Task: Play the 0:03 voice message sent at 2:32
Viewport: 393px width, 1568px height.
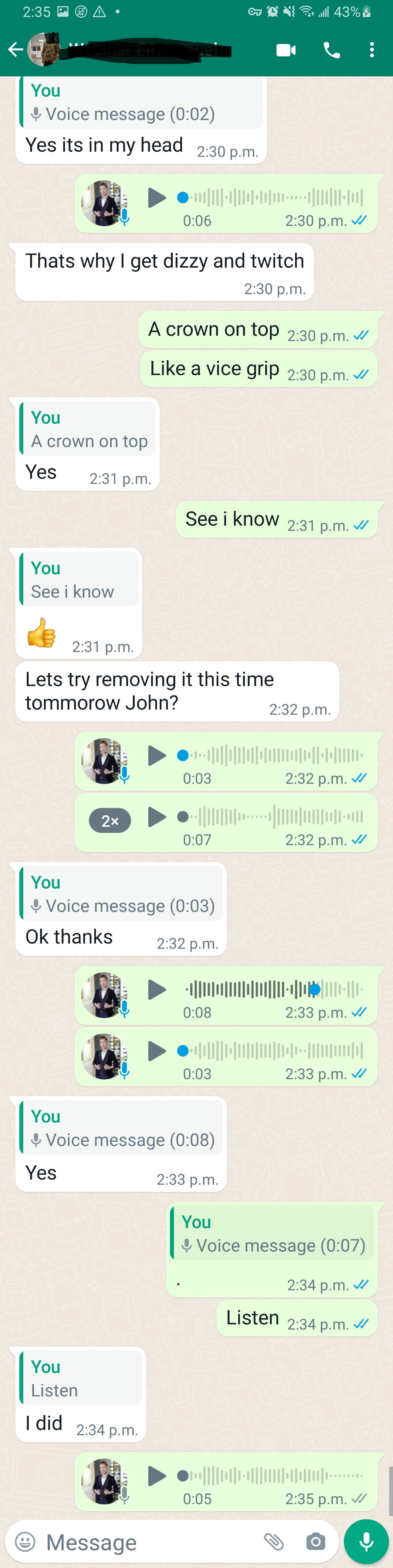Action: click(156, 755)
